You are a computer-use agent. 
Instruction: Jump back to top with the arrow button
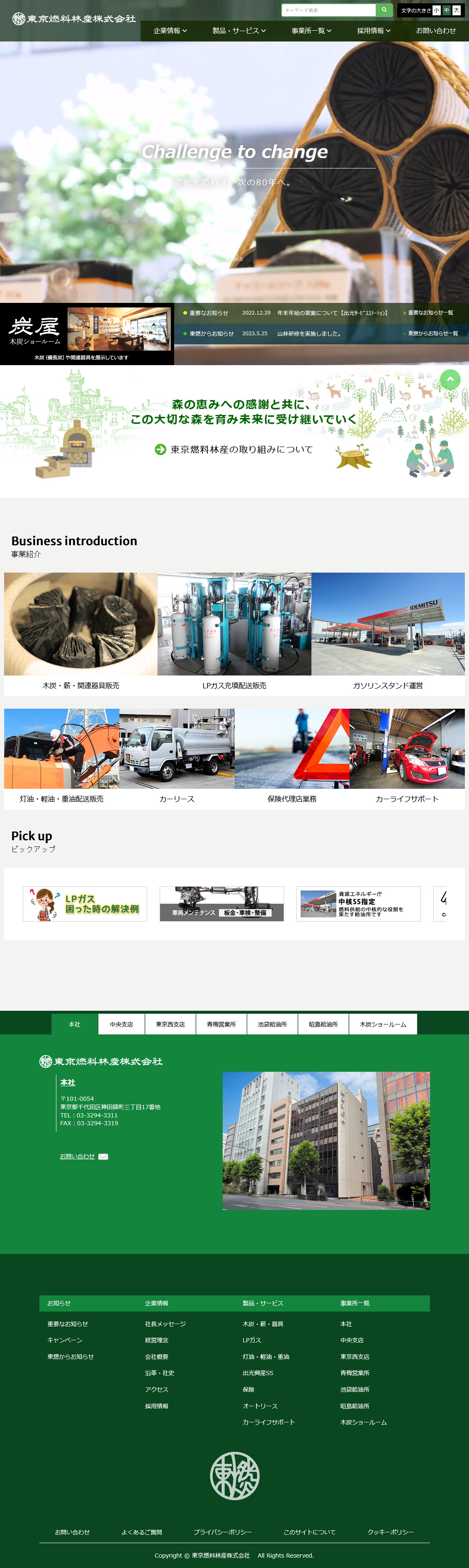click(x=450, y=379)
